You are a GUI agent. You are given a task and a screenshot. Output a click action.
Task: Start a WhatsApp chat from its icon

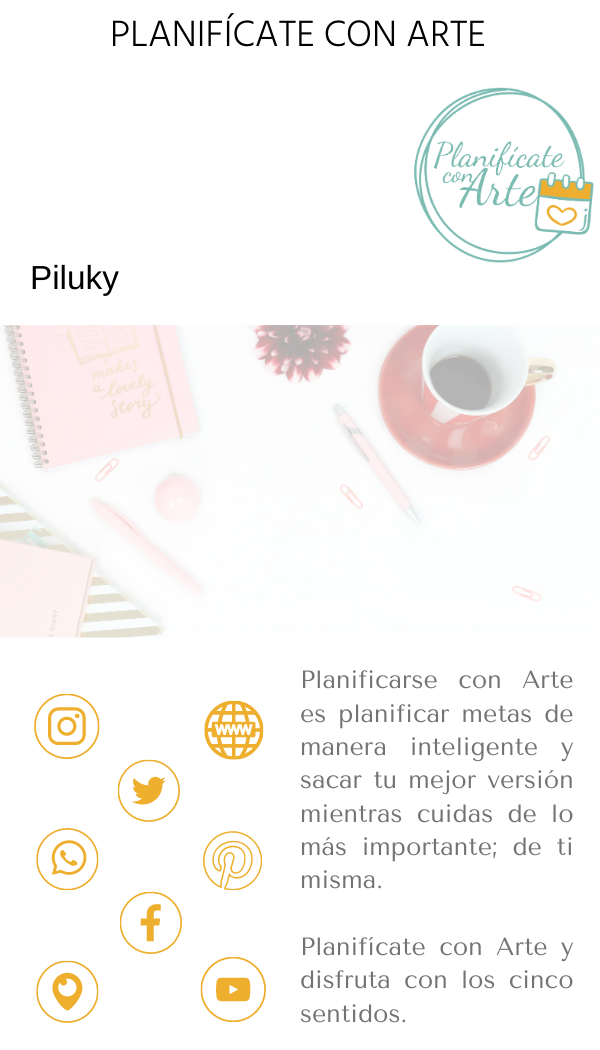point(68,859)
